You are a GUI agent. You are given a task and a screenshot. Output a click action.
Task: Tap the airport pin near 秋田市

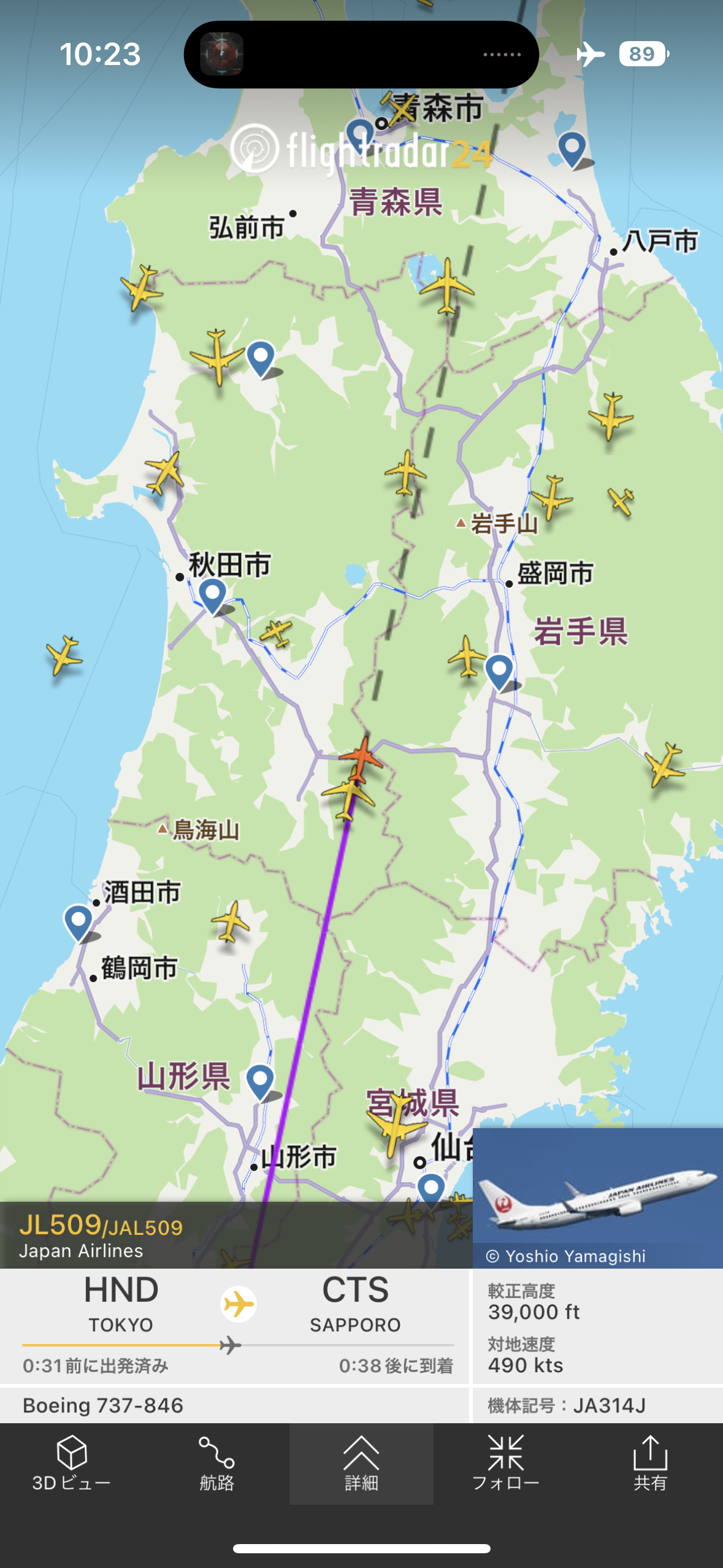[x=213, y=596]
